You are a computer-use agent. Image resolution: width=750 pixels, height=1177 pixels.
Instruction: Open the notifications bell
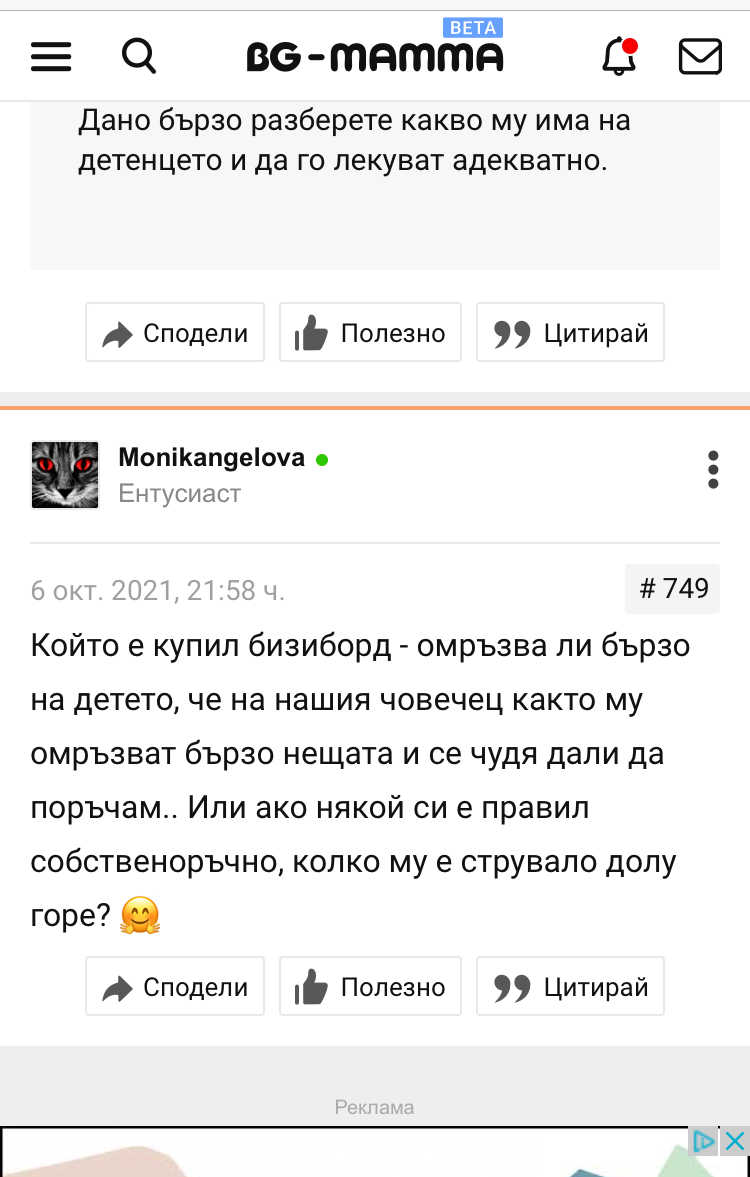(620, 56)
